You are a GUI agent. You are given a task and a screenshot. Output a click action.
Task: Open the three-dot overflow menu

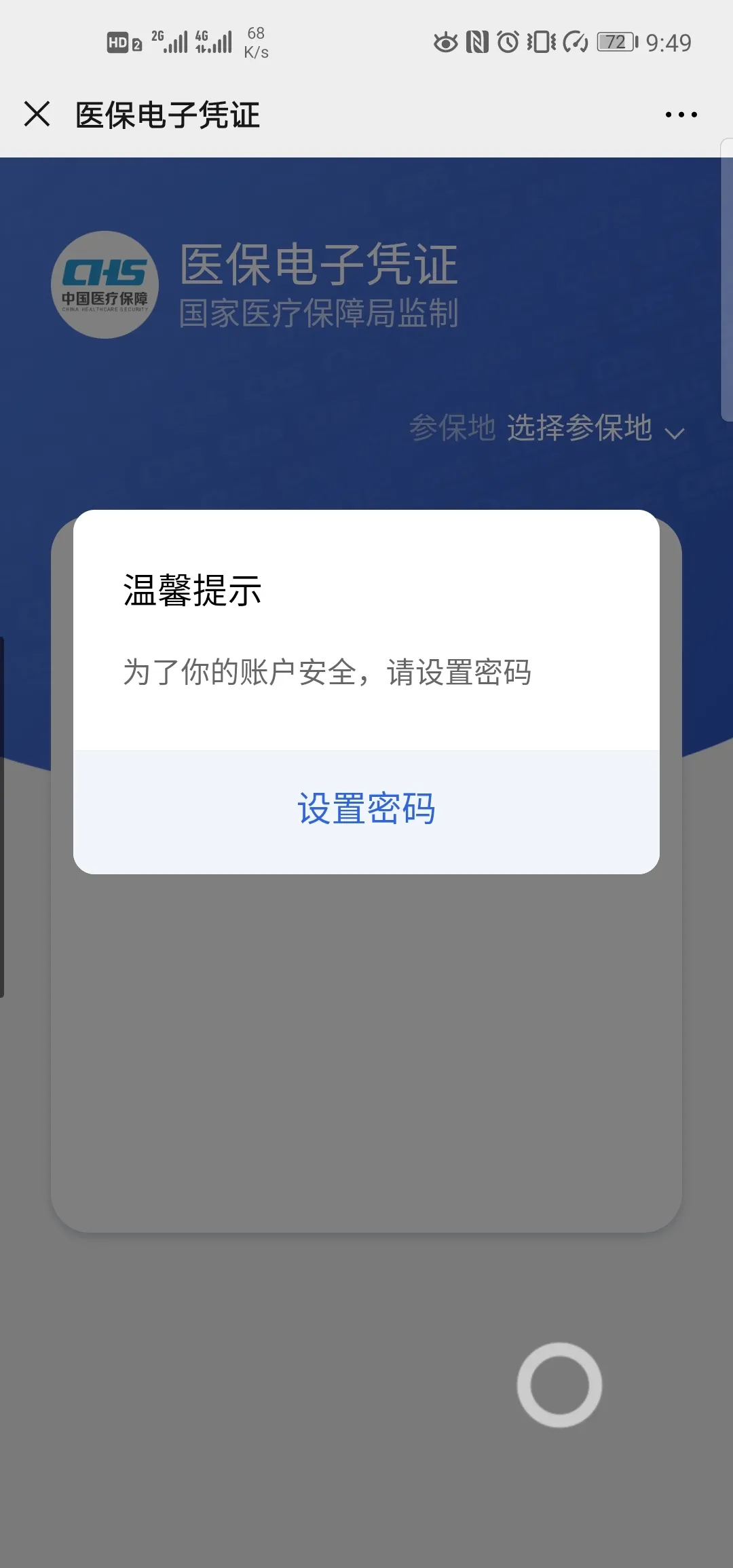click(x=681, y=115)
